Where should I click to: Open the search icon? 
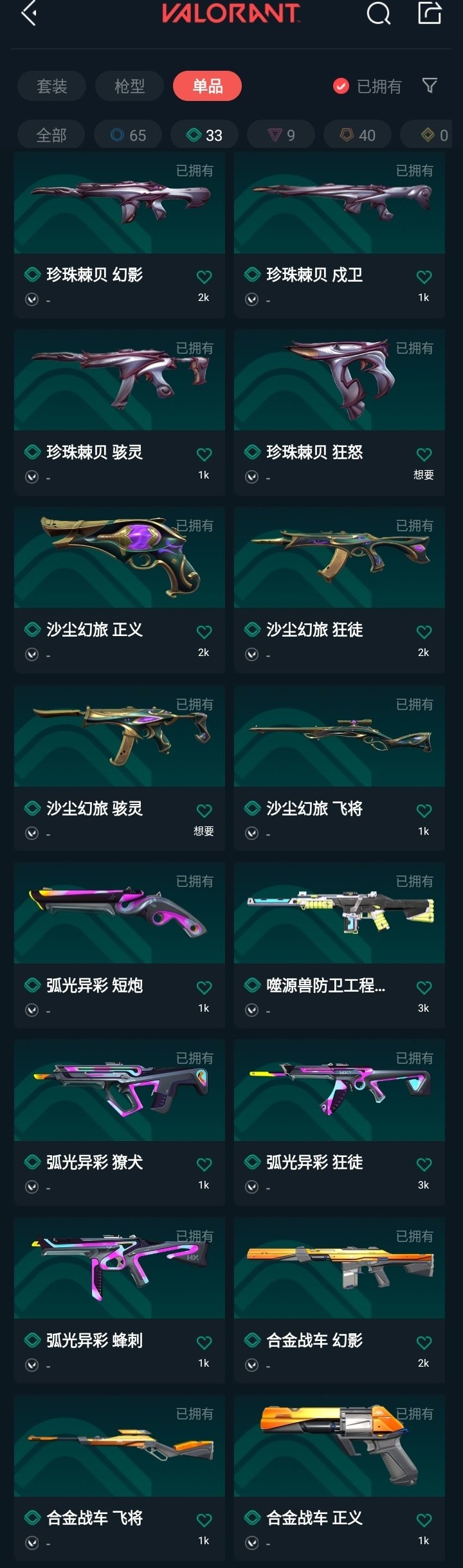pos(378,13)
